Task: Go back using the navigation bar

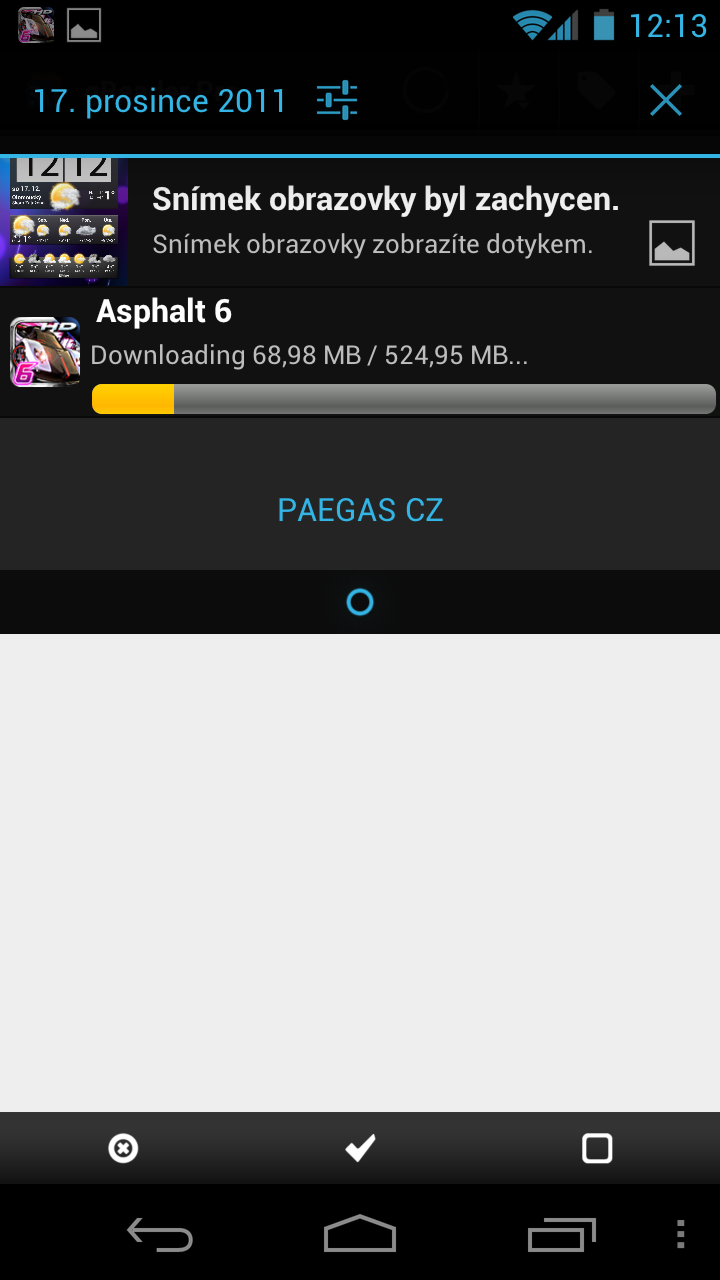Action: click(x=160, y=1235)
